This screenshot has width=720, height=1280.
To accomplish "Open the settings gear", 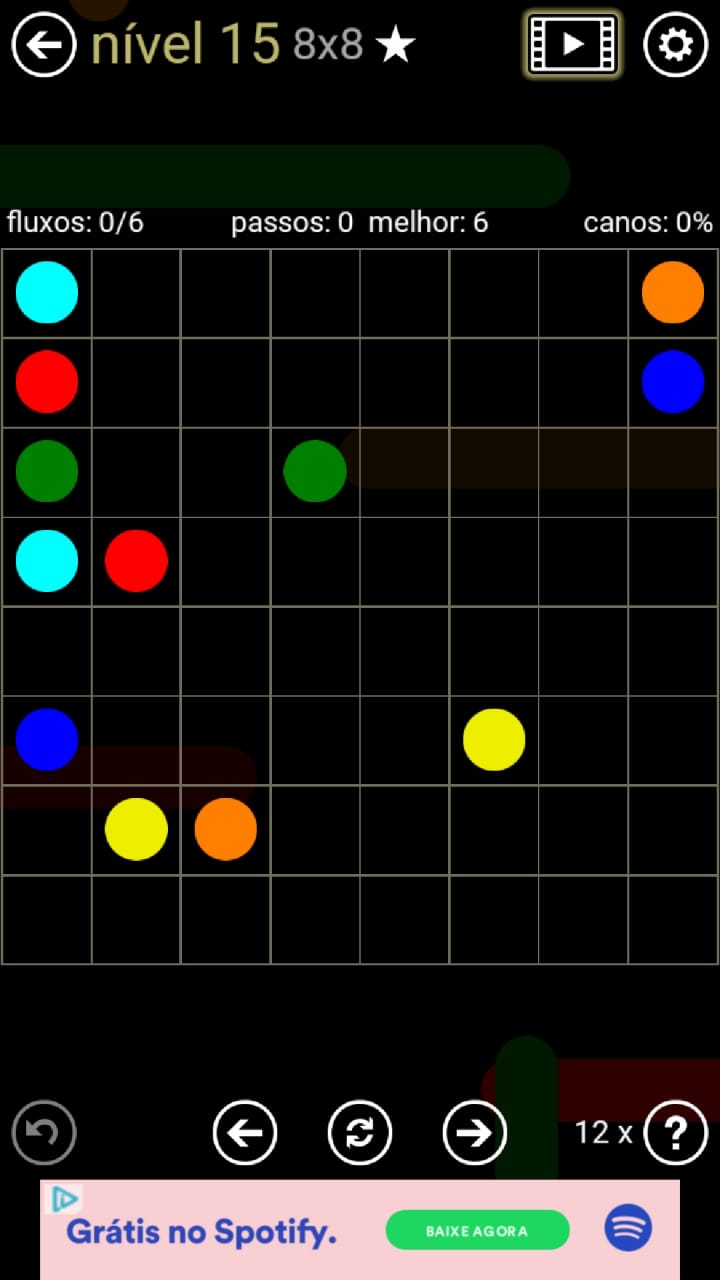I will pyautogui.click(x=675, y=44).
